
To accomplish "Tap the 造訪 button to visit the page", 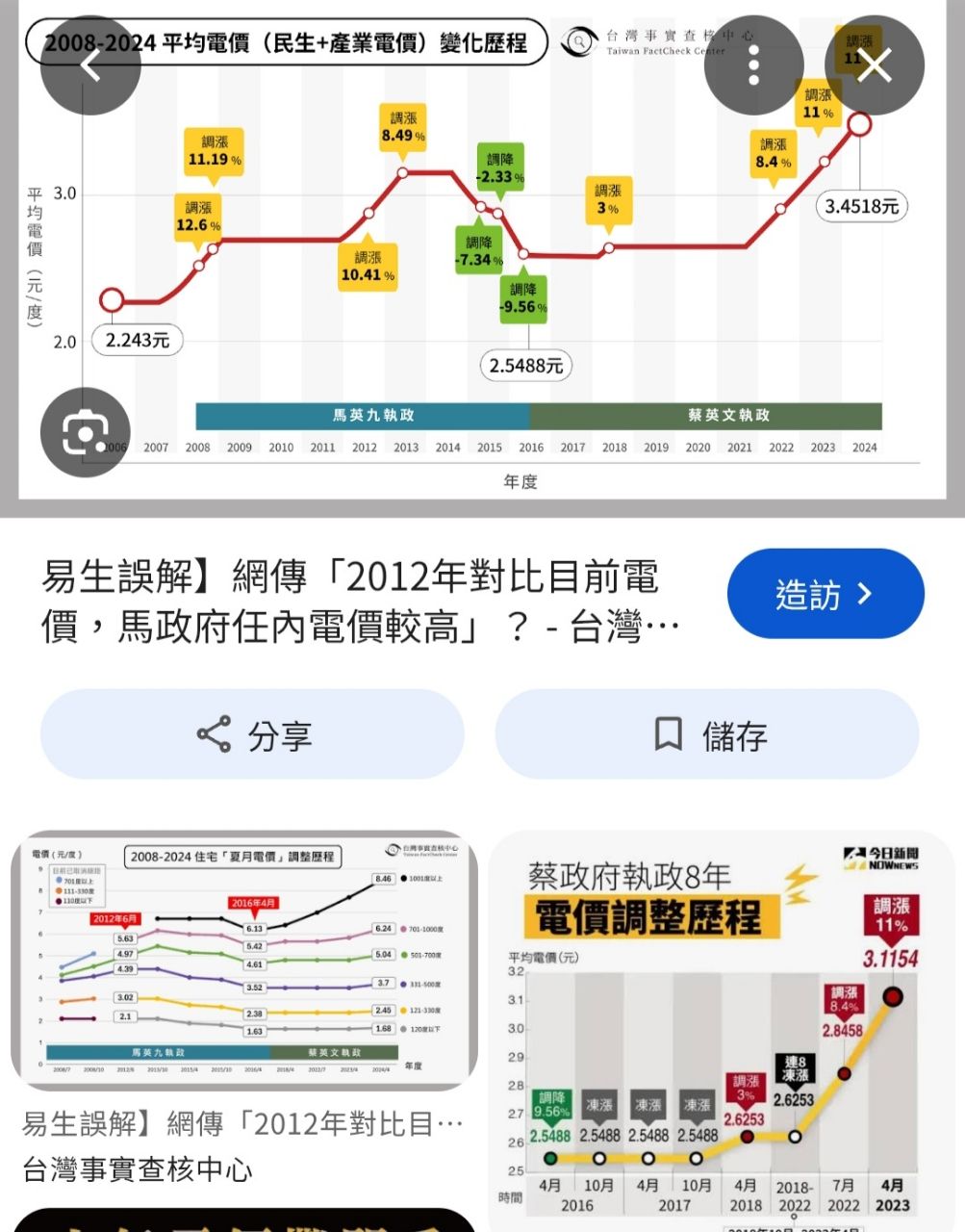I will coord(825,594).
